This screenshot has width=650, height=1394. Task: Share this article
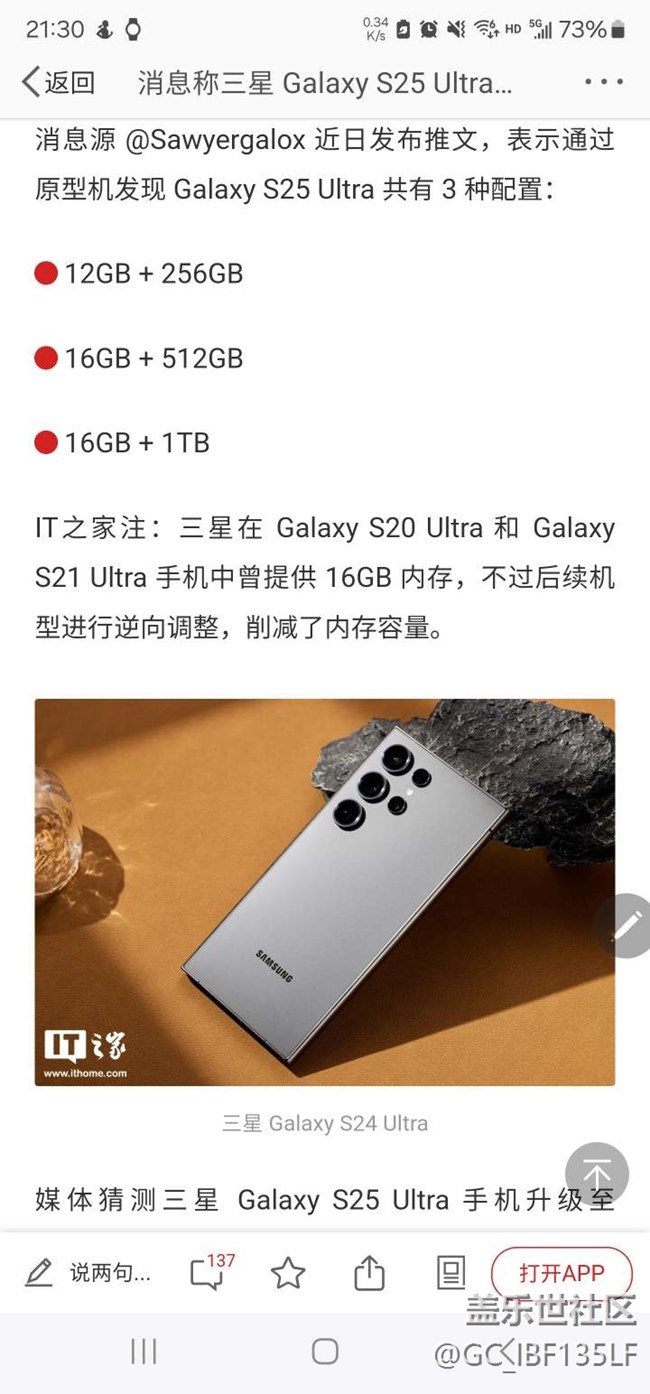pos(369,1273)
